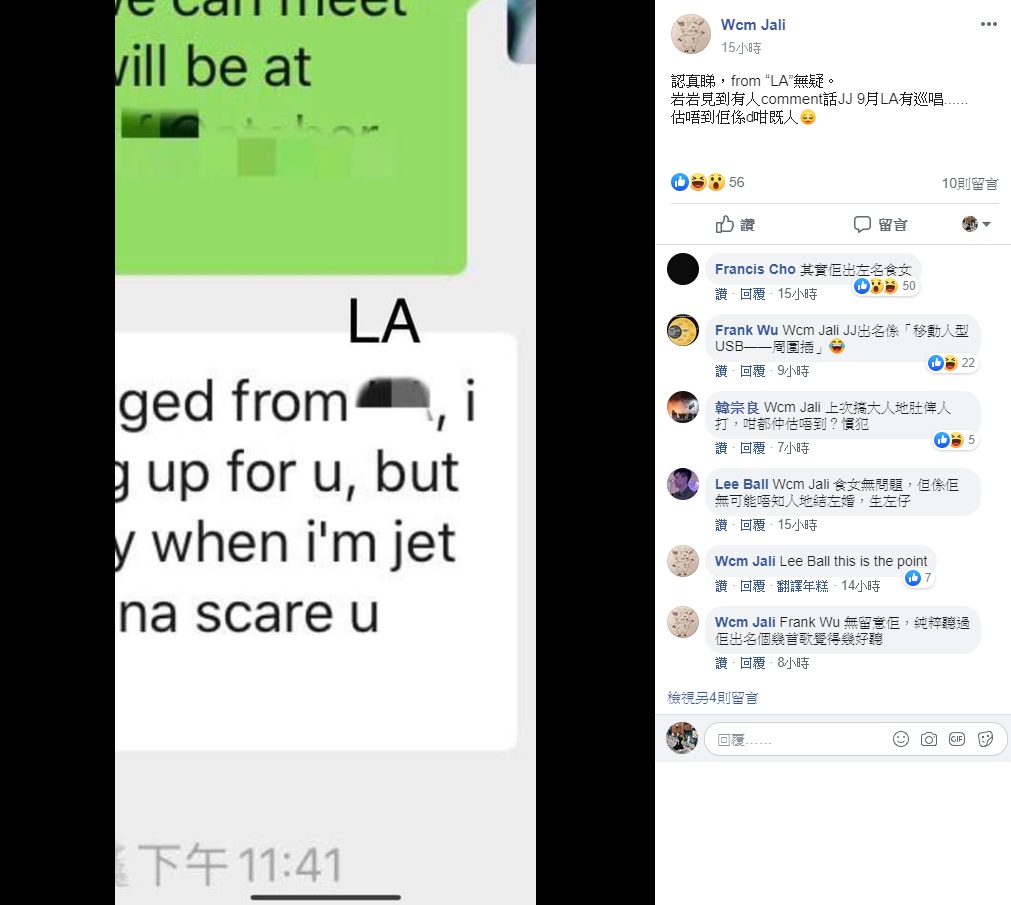Open the emoji picker in reply box
Screen dimensions: 1011x905
(x=900, y=739)
